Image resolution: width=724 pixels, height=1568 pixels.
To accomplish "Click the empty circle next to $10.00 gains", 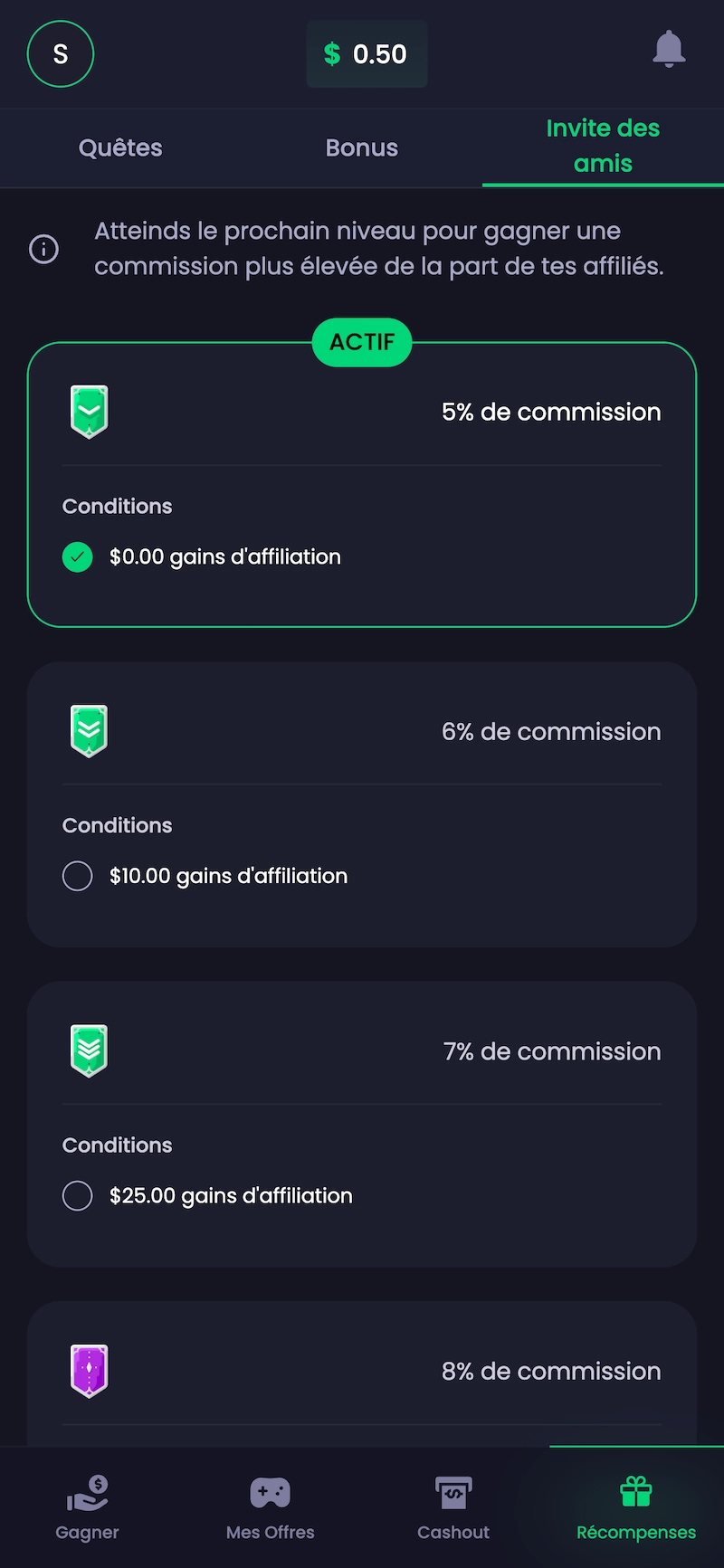I will pos(77,875).
